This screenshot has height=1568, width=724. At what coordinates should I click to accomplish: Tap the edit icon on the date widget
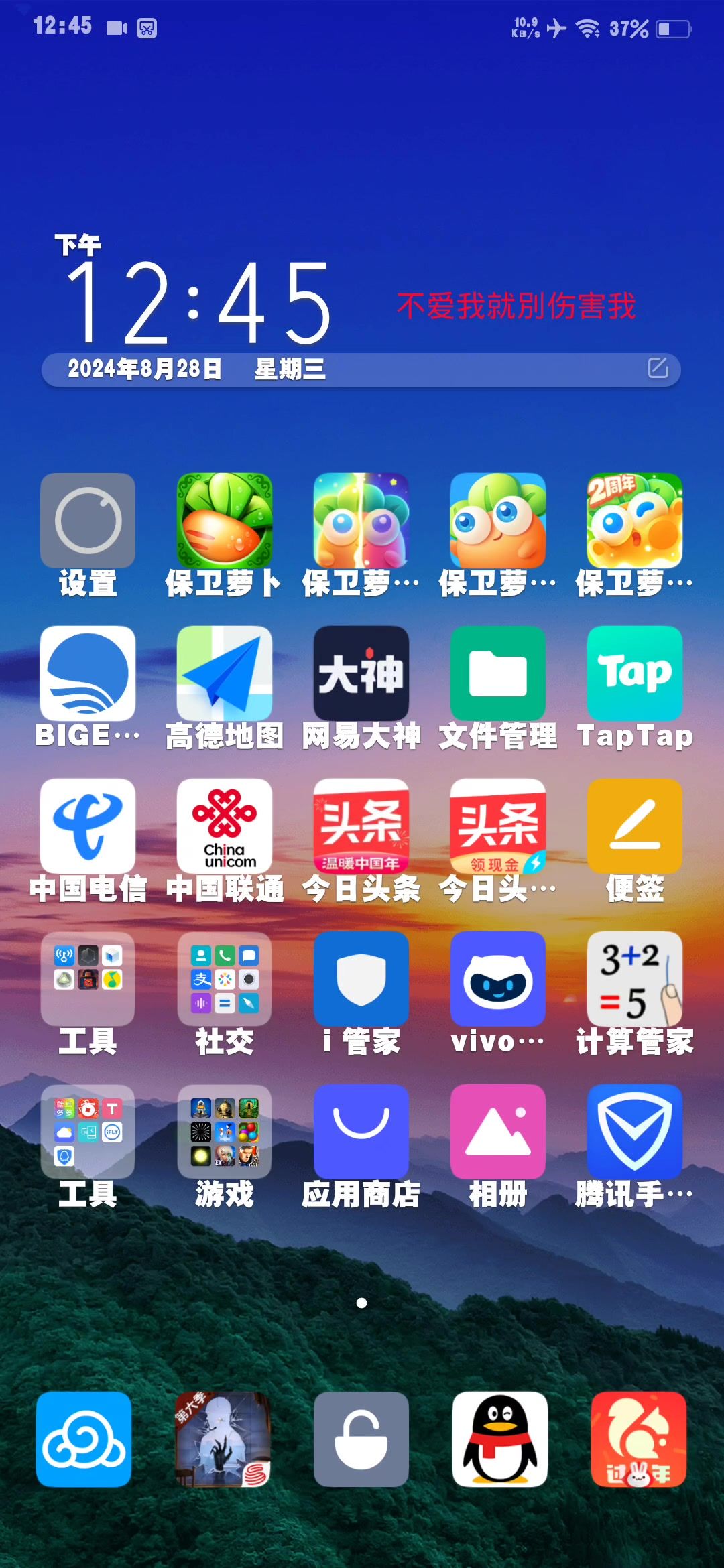(658, 368)
